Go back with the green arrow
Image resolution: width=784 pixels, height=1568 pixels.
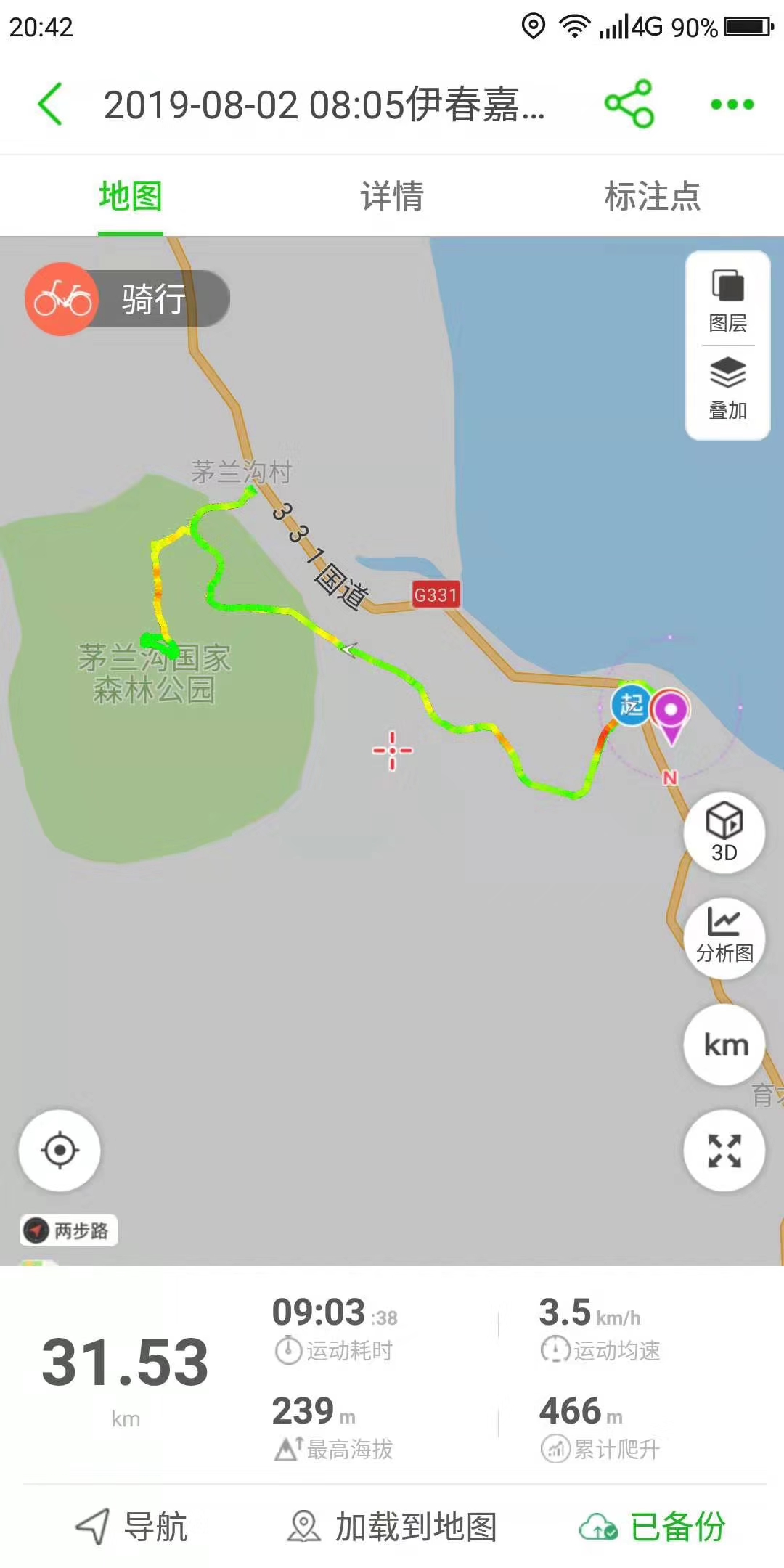point(51,104)
